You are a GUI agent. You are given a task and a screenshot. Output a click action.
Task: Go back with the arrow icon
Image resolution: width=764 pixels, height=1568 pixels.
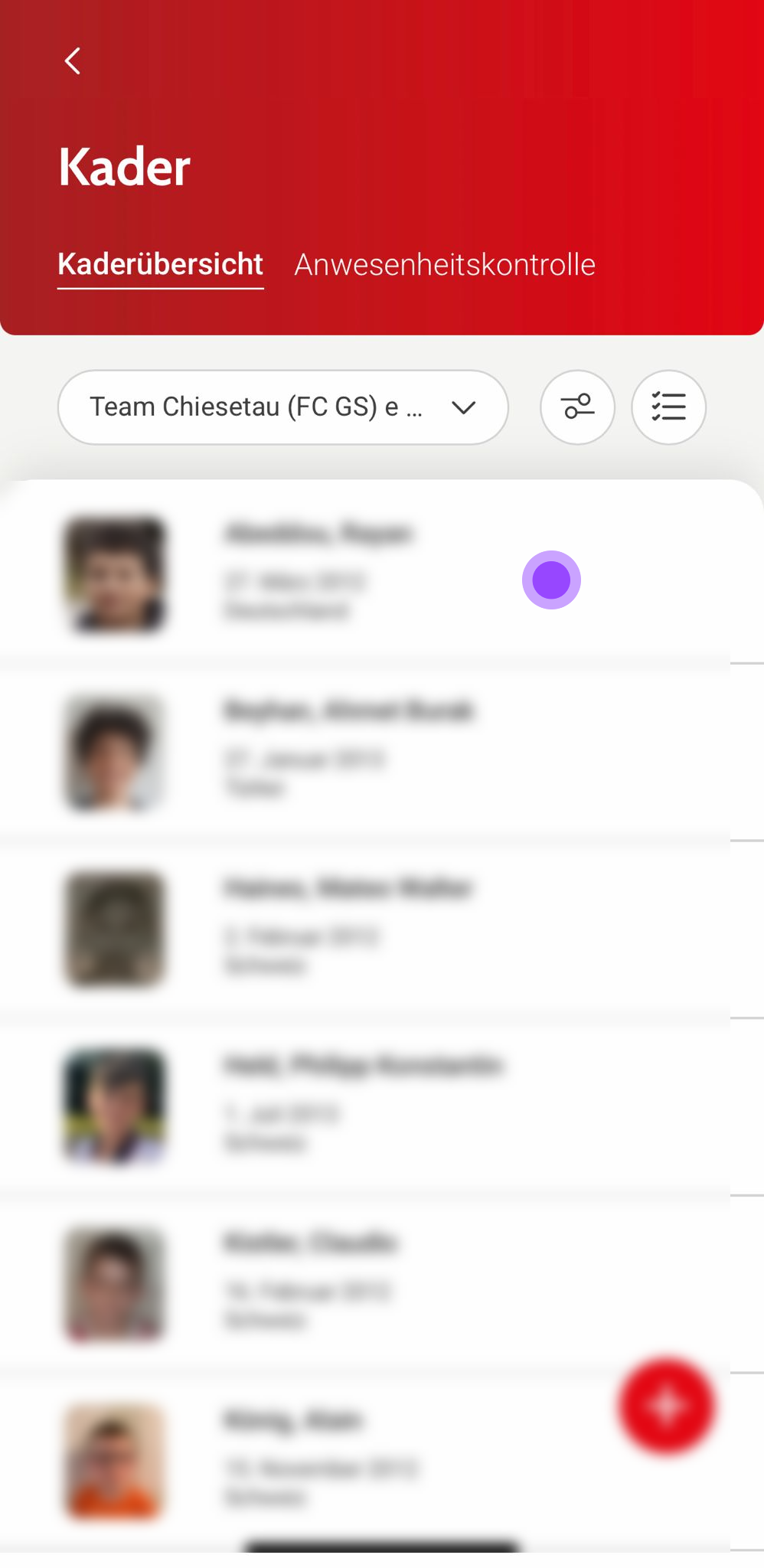[x=73, y=61]
